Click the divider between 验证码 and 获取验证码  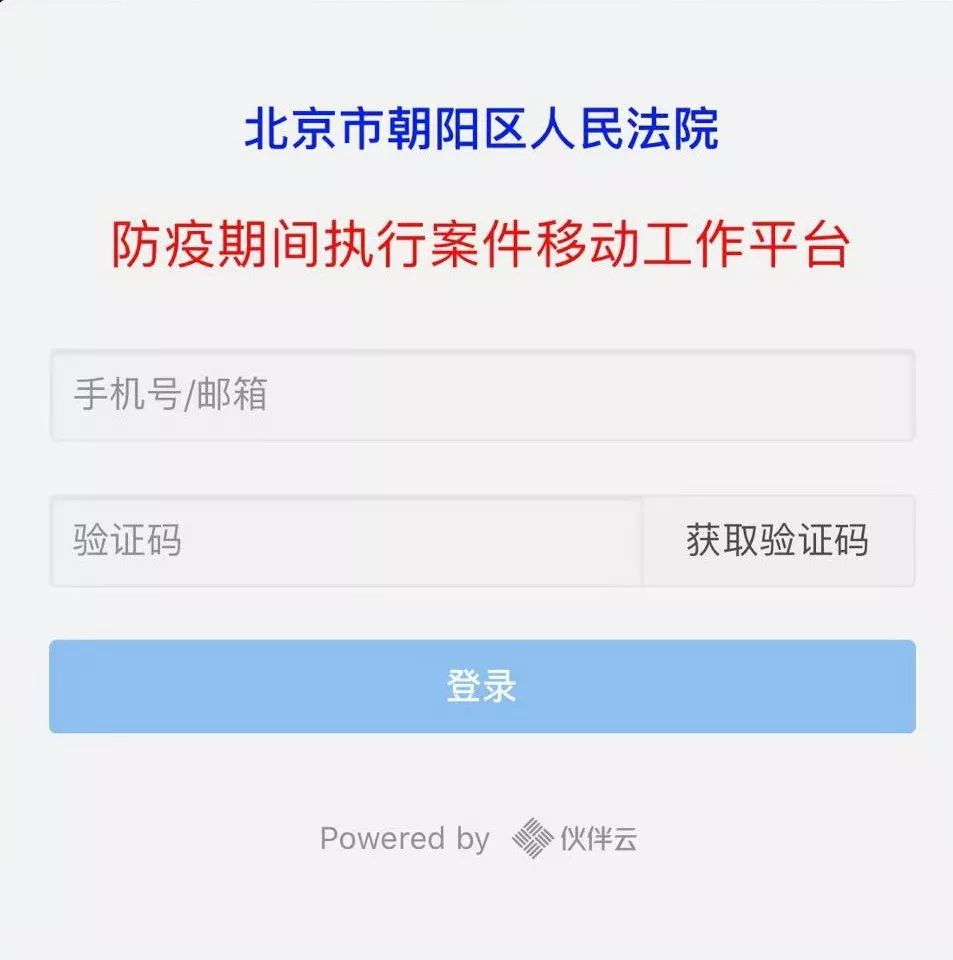click(641, 540)
